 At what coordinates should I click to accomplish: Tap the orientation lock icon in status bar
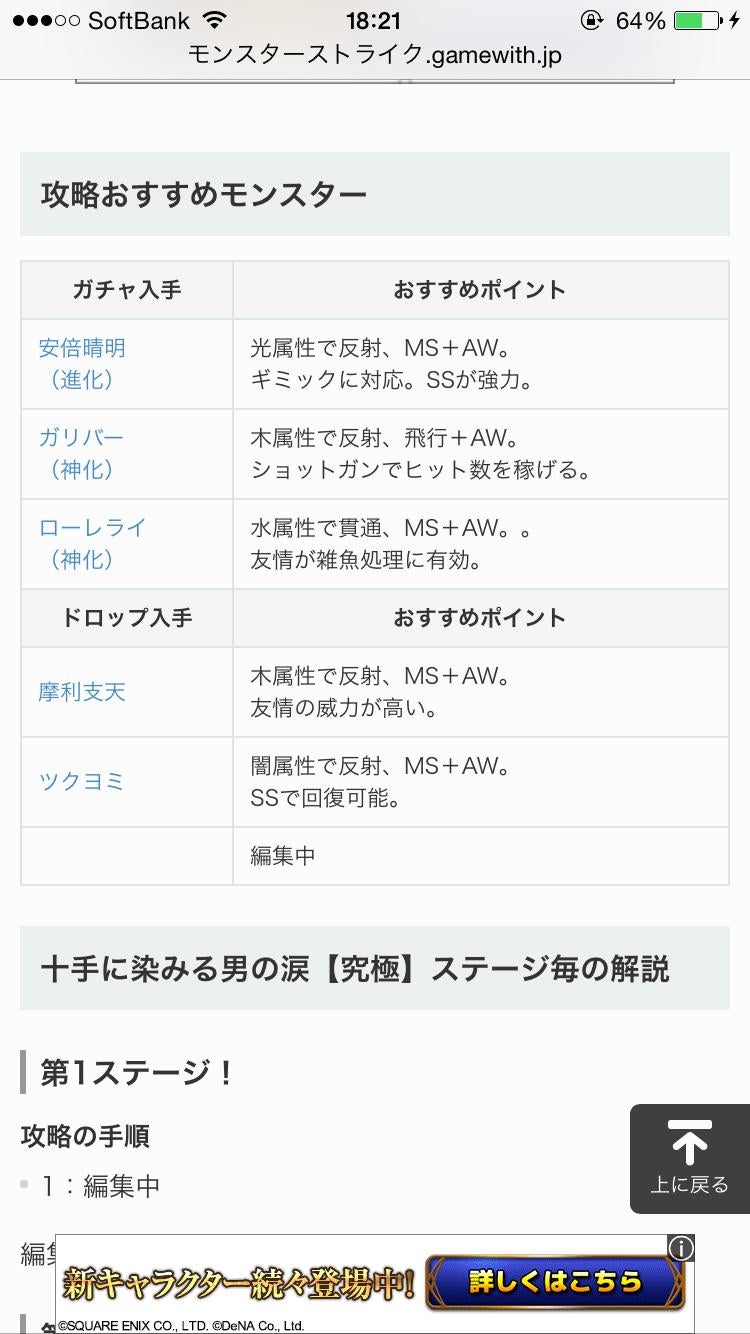(x=594, y=18)
